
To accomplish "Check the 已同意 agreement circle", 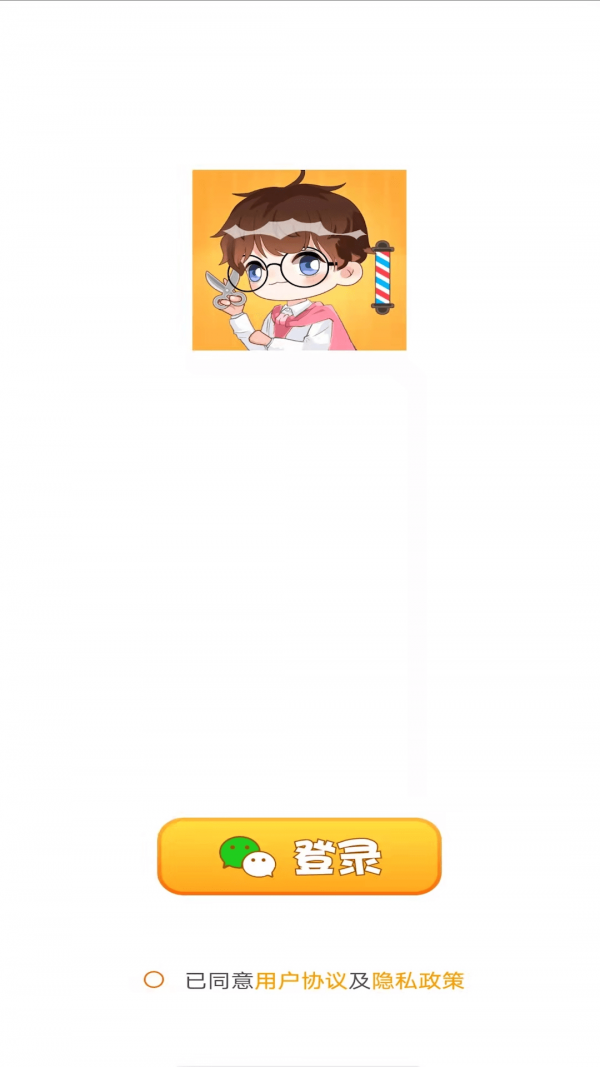I will [154, 980].
